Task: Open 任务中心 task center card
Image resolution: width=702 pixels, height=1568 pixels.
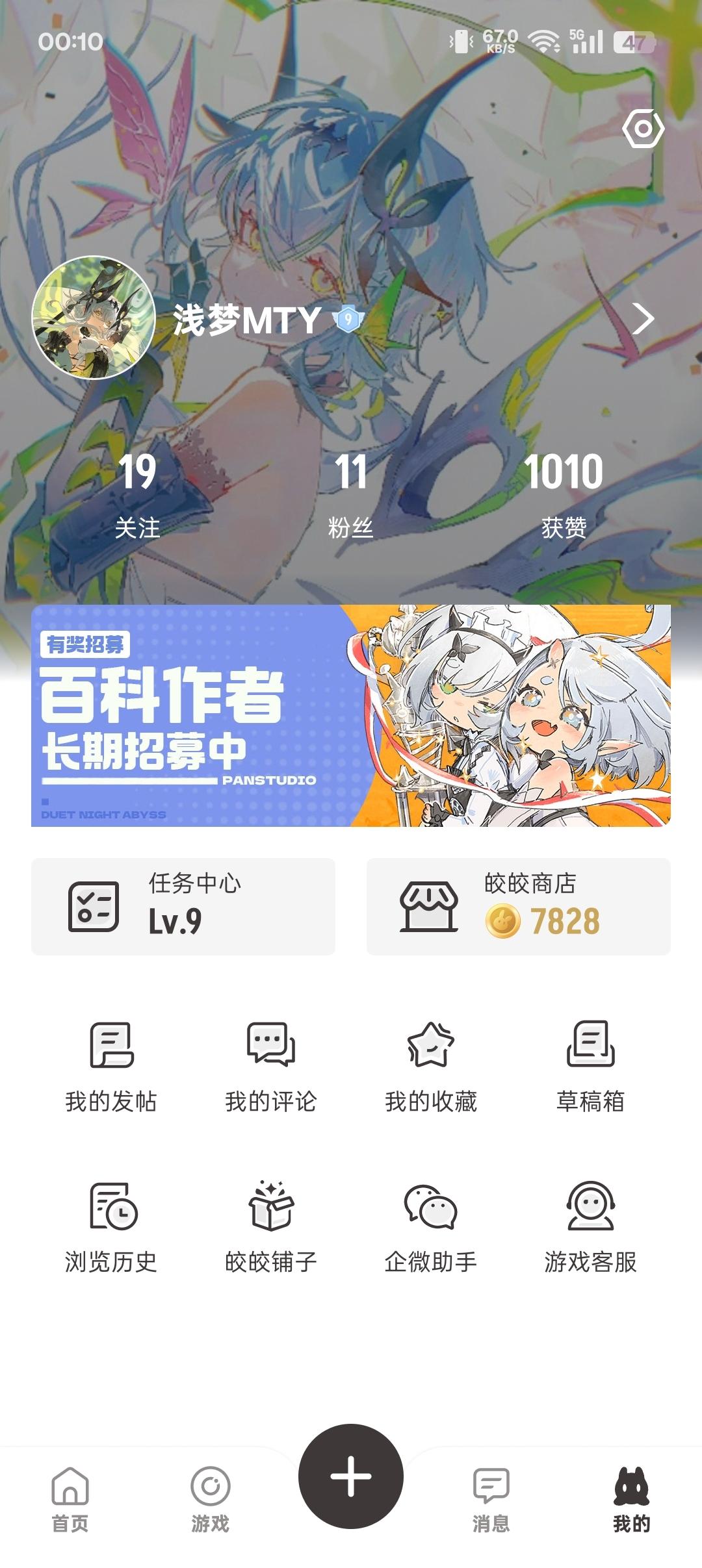Action: coord(183,906)
